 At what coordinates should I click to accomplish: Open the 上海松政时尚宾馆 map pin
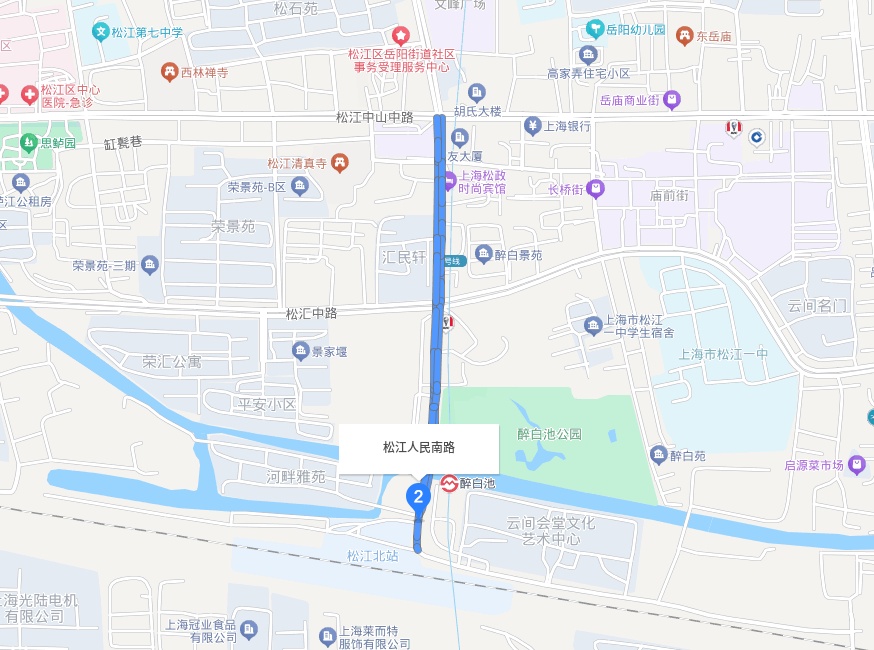450,181
